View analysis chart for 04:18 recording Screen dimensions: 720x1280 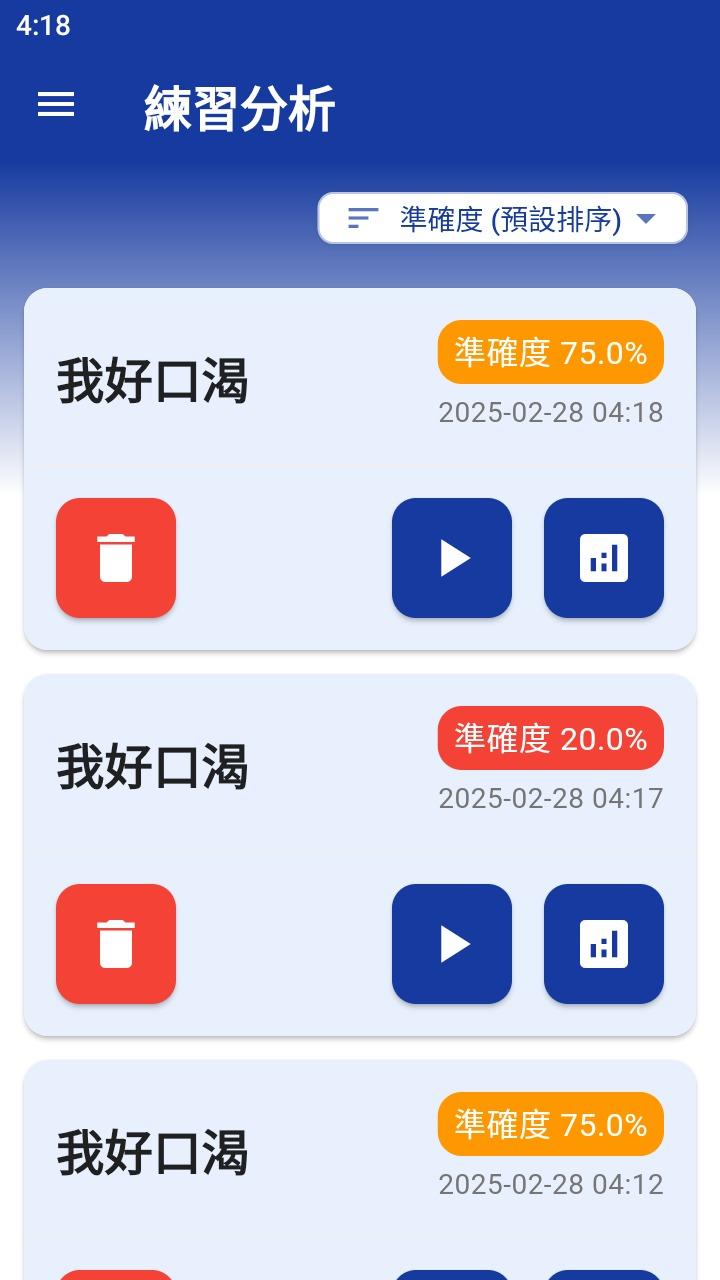coord(604,558)
